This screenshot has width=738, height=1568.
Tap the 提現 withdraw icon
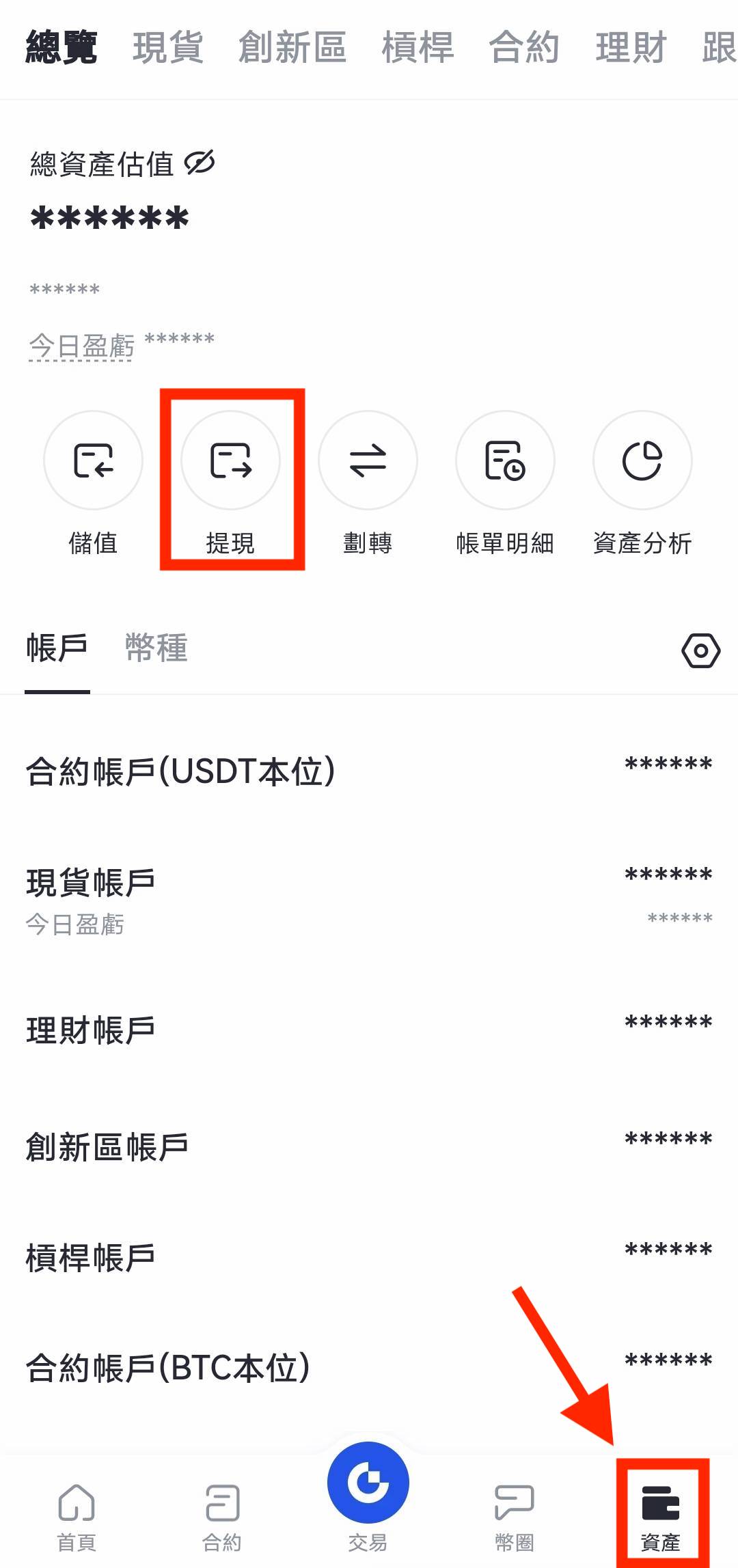pyautogui.click(x=231, y=460)
